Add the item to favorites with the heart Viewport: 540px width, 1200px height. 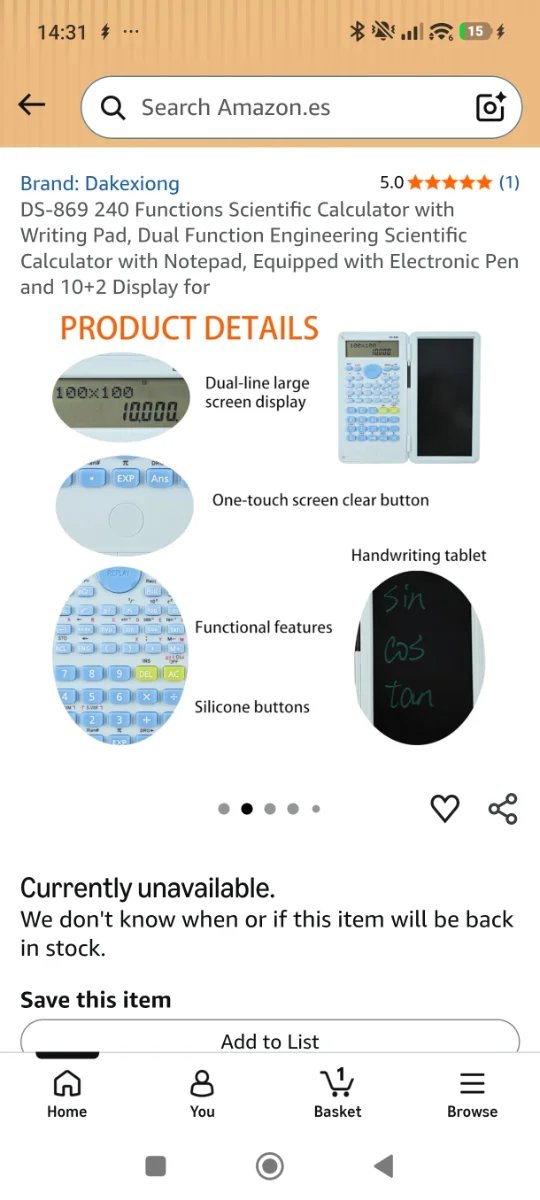click(445, 808)
